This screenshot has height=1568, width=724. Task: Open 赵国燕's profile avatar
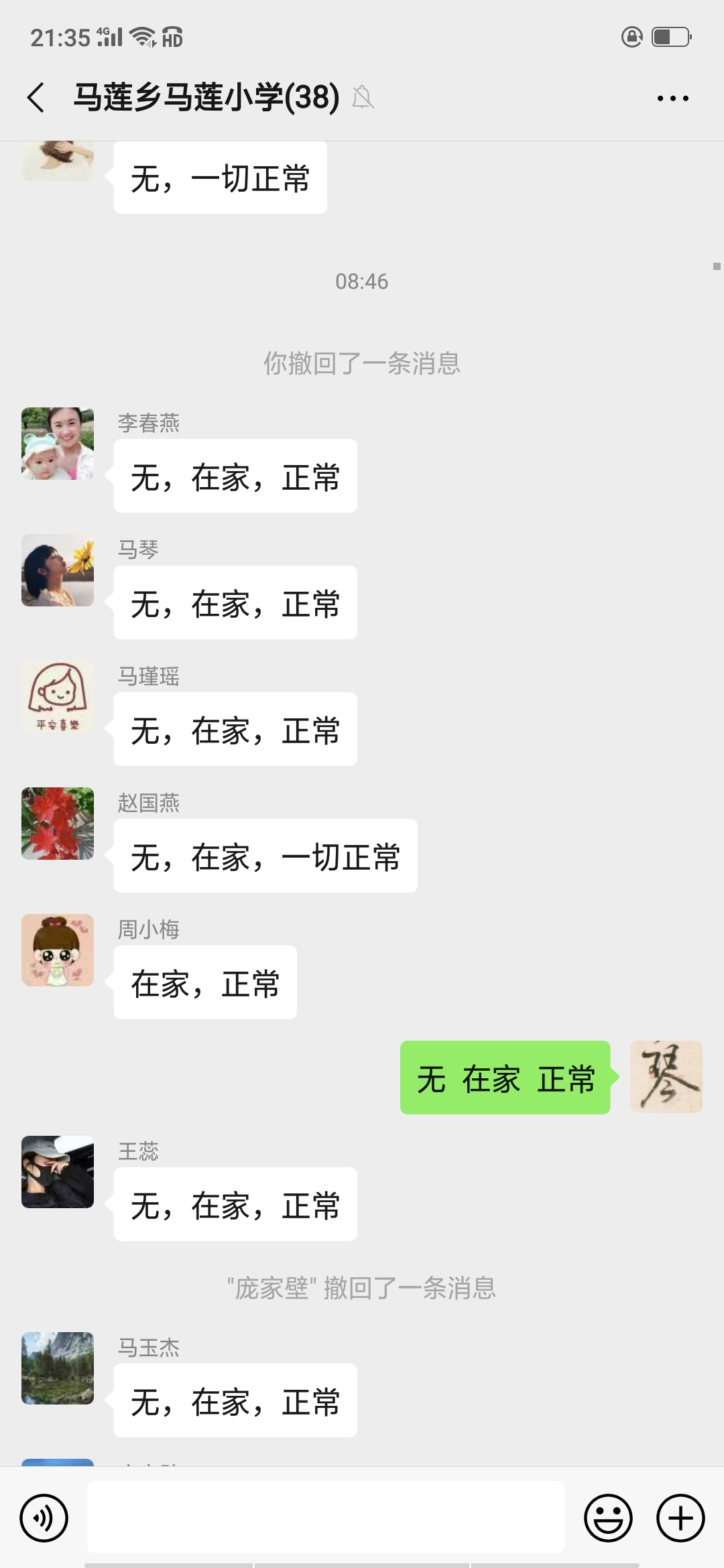pyautogui.click(x=58, y=824)
